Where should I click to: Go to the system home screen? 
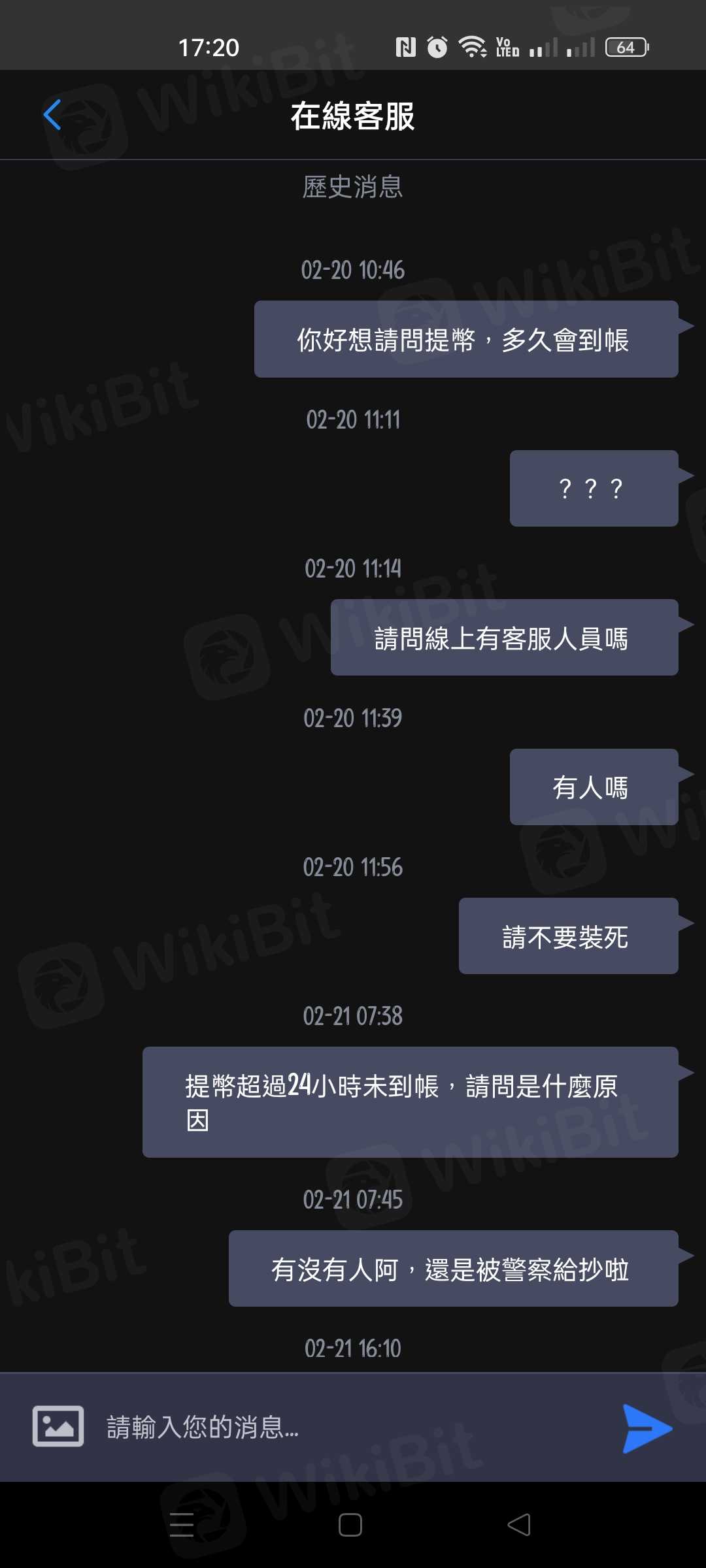tap(350, 1525)
